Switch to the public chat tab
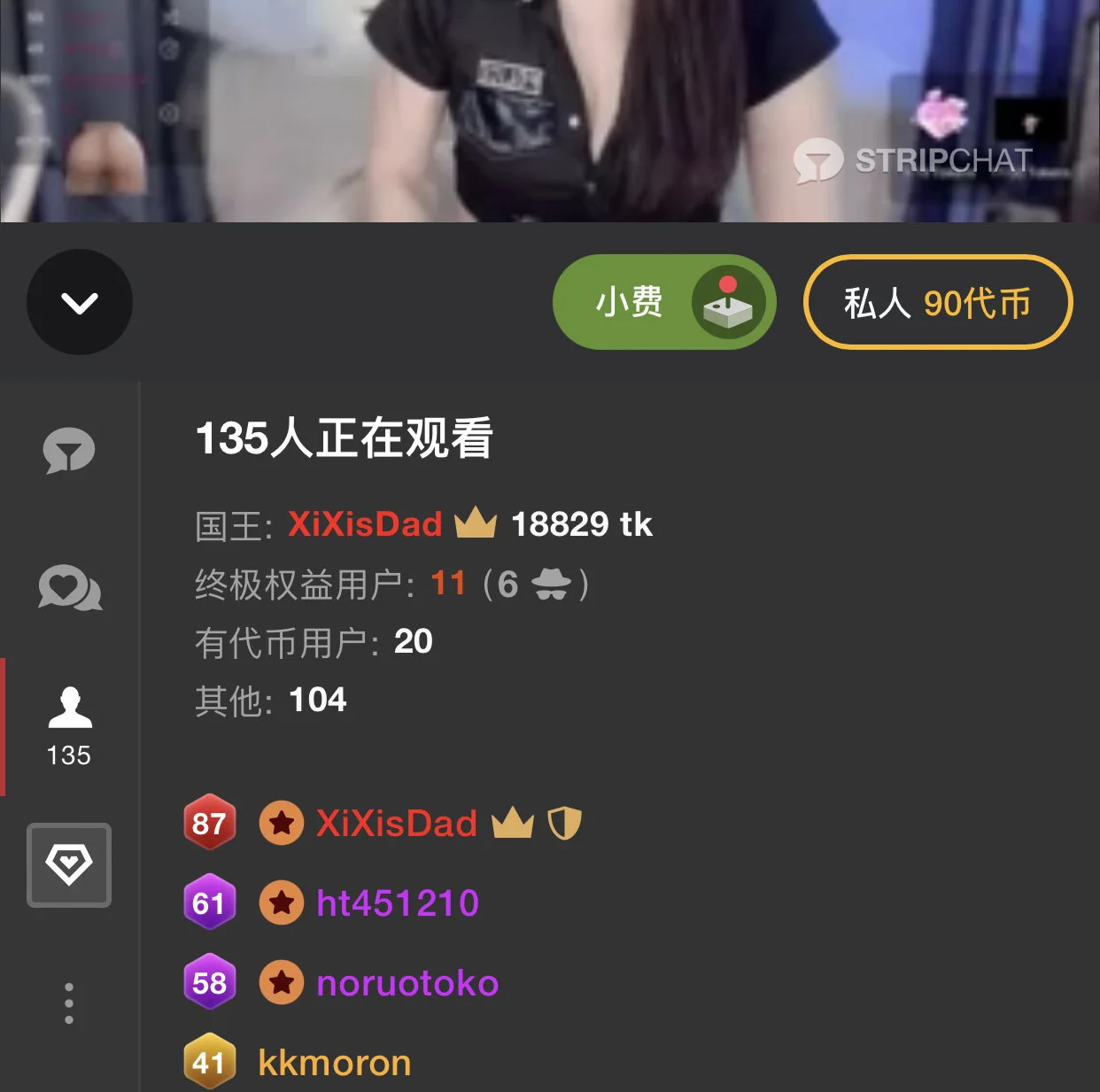 click(x=69, y=450)
